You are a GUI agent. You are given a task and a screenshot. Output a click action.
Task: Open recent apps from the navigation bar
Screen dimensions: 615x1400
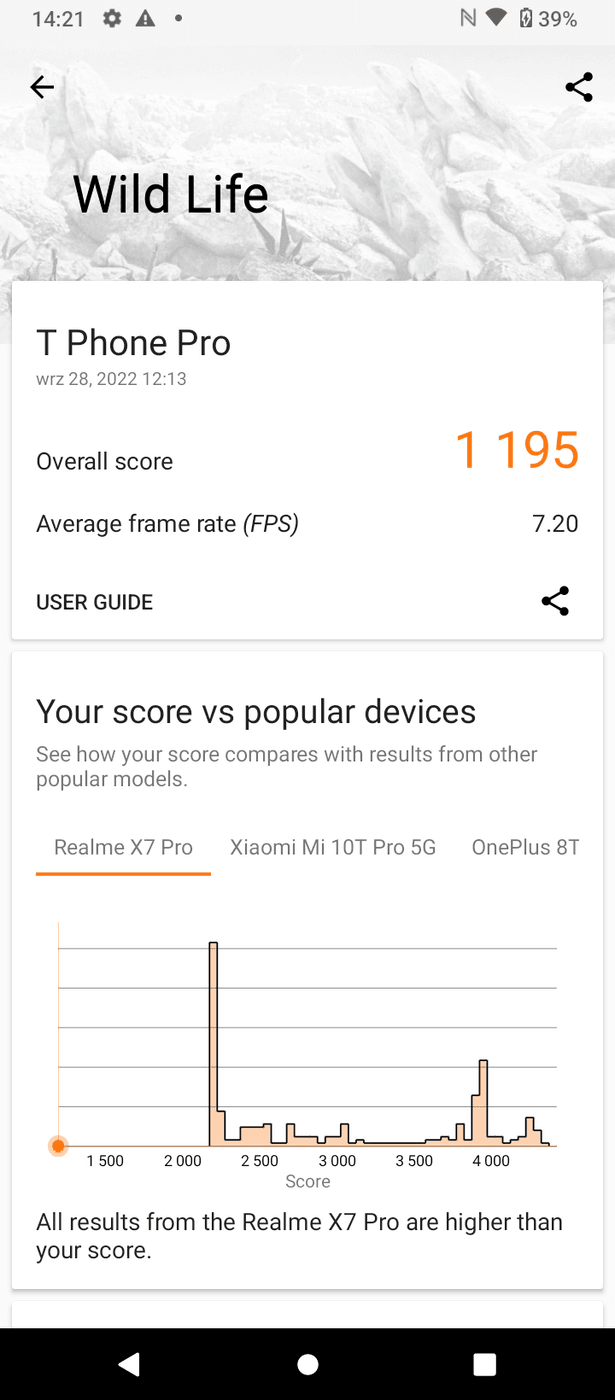tap(485, 1364)
